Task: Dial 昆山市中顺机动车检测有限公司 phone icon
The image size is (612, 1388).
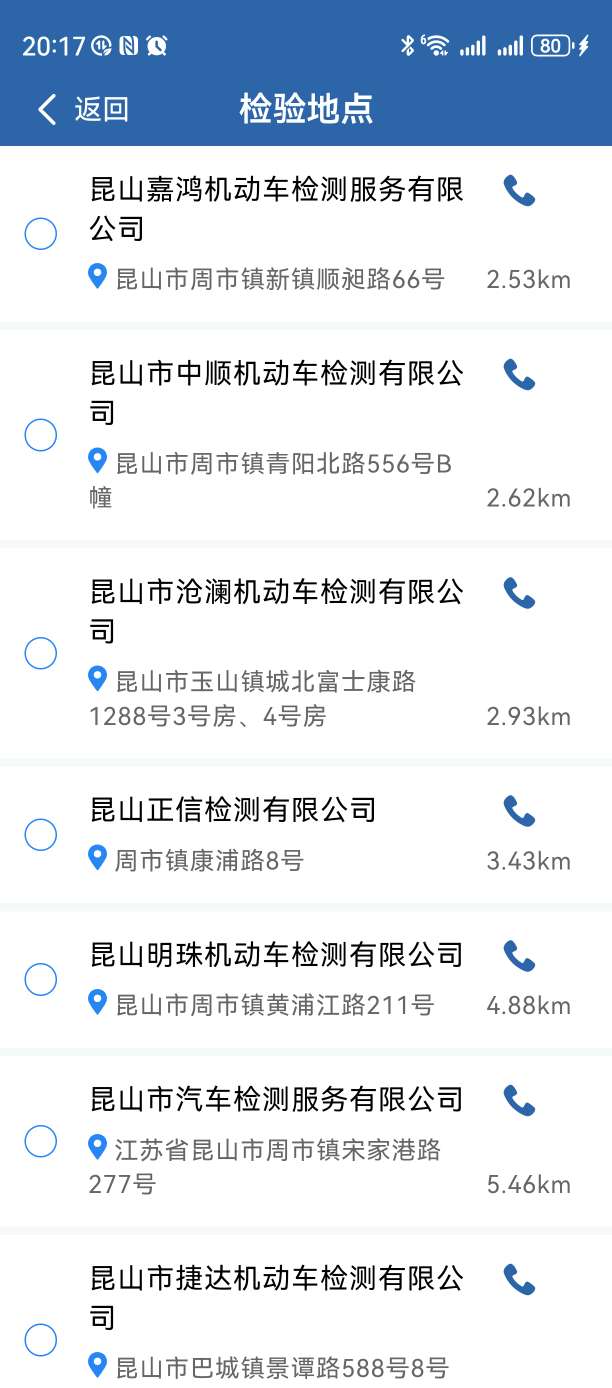Action: click(x=519, y=375)
